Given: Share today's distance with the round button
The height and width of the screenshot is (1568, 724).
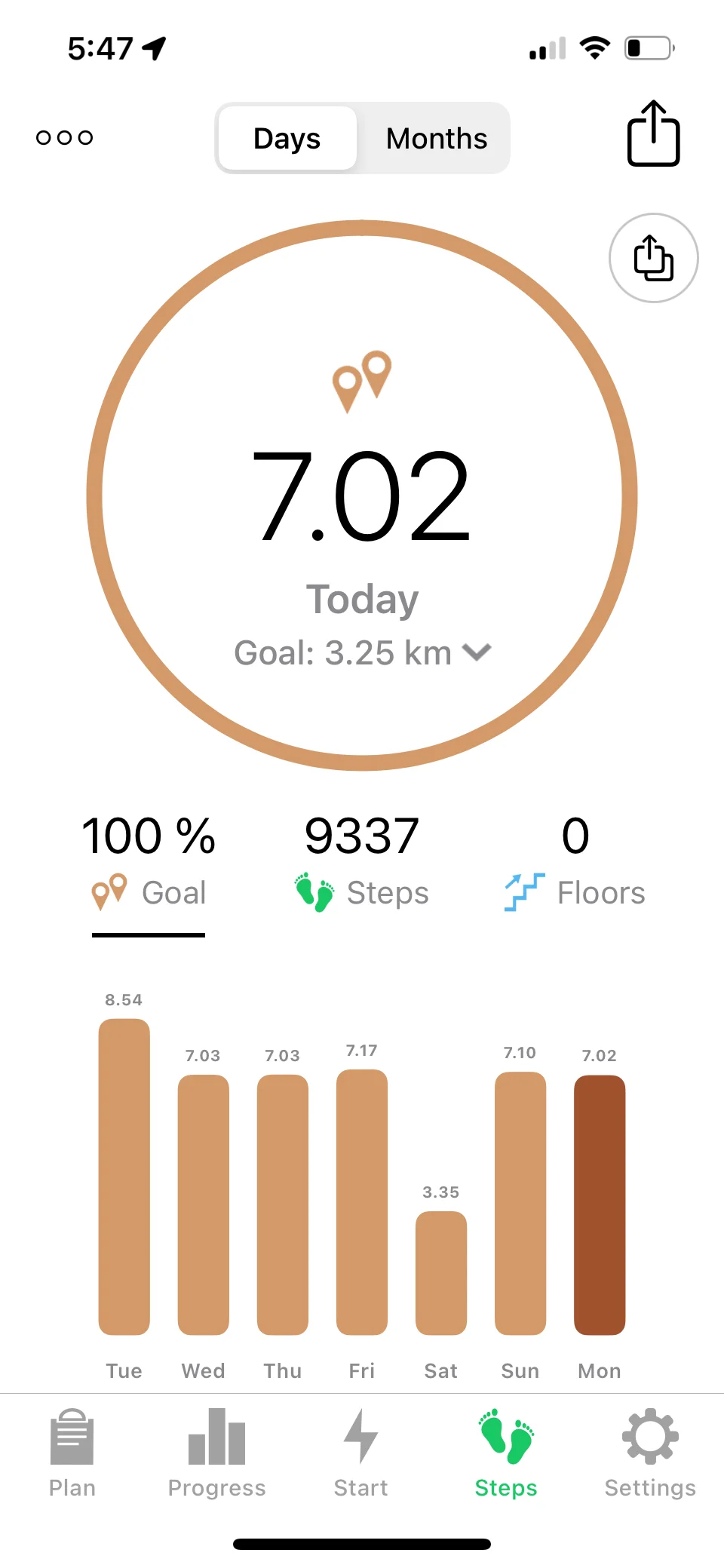Looking at the screenshot, I should [x=653, y=258].
